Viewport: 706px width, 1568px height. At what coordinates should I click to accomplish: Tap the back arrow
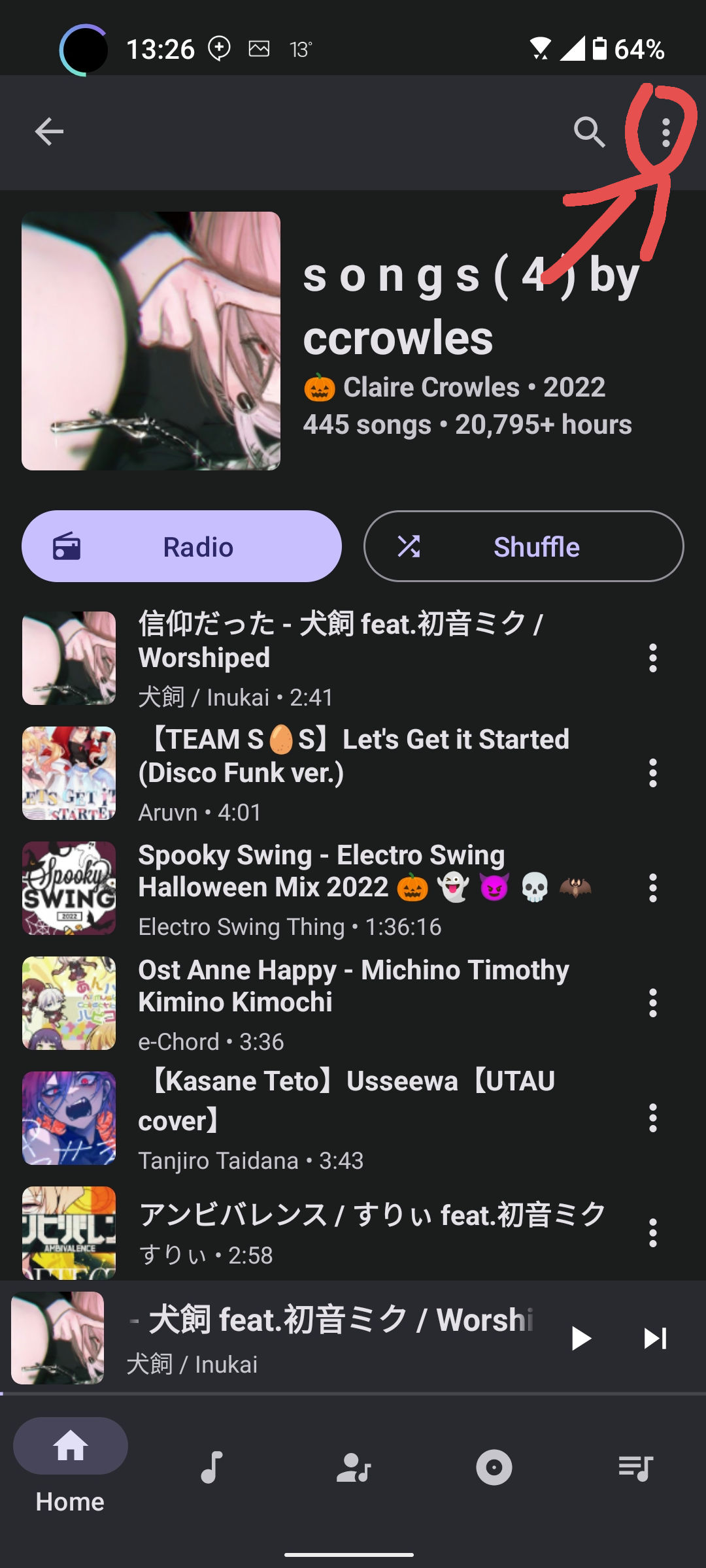pos(50,132)
